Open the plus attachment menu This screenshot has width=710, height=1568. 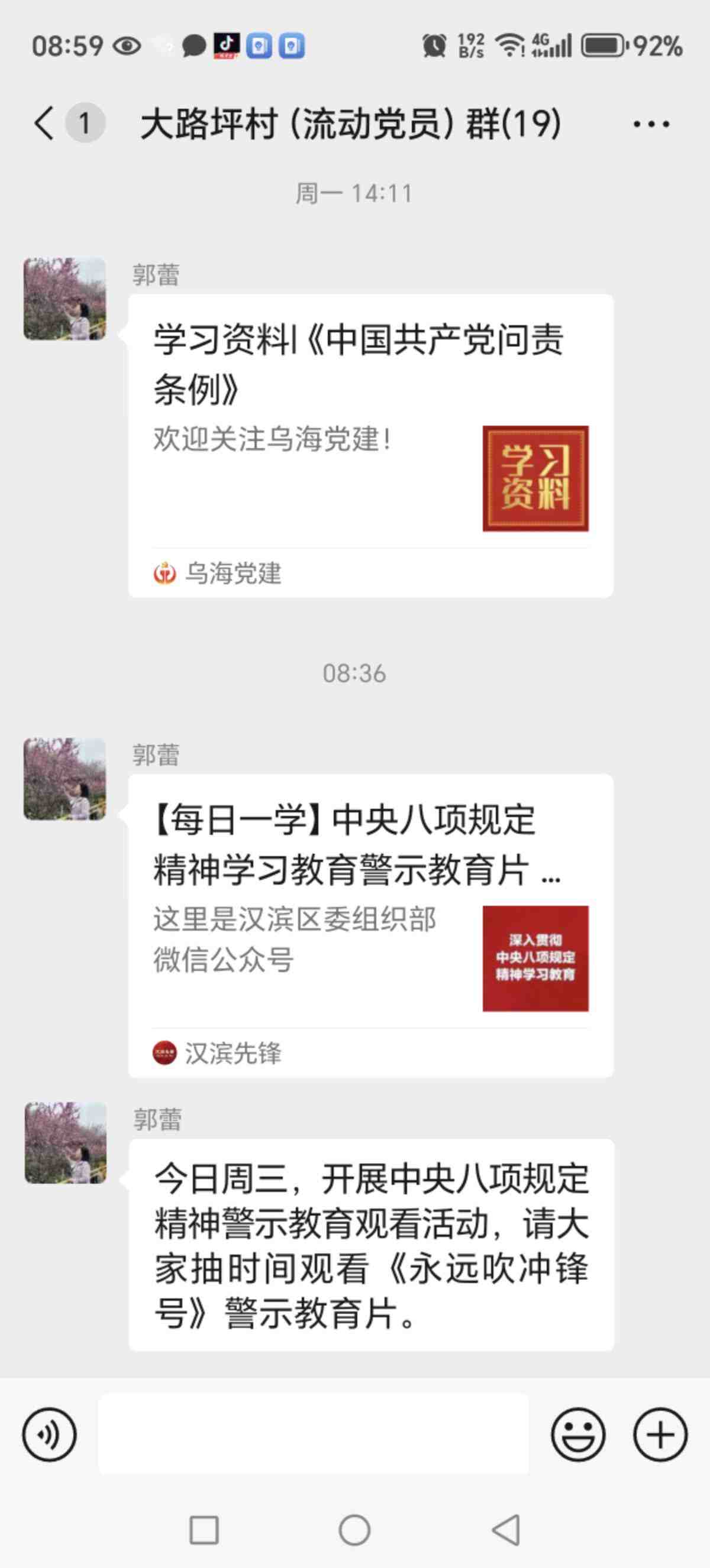click(x=660, y=1434)
